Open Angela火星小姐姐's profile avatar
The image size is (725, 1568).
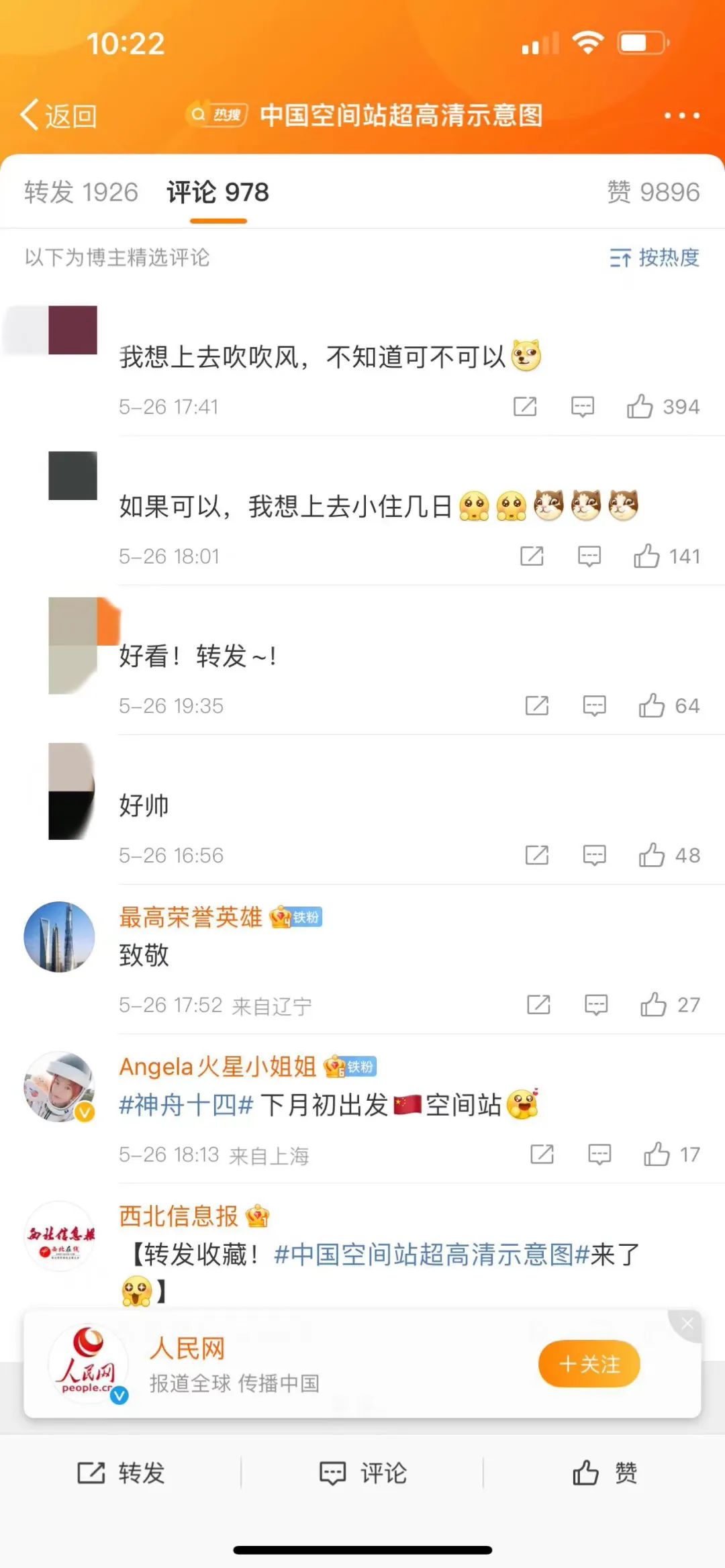[x=59, y=1086]
